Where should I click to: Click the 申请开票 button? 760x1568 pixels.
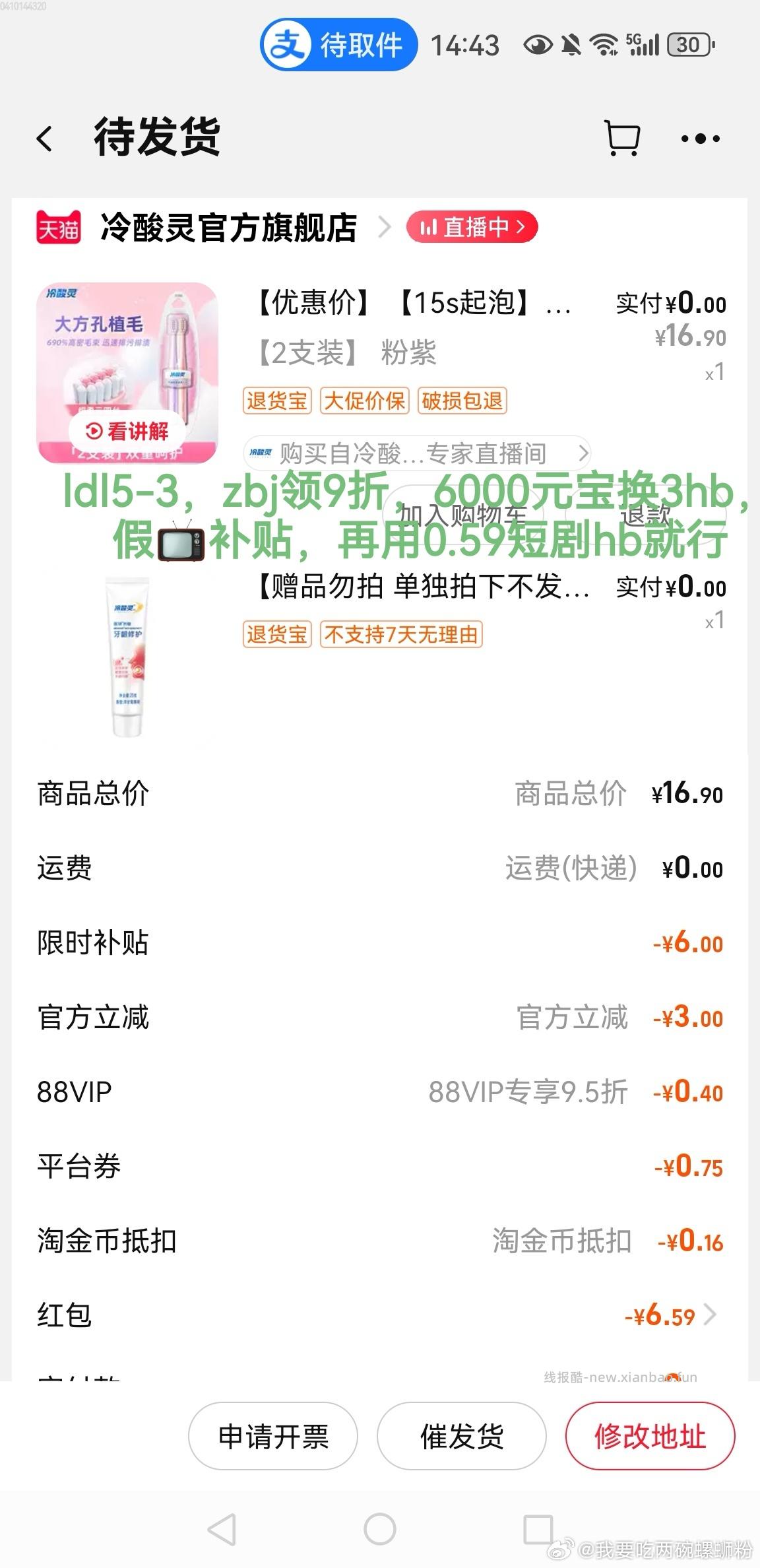point(273,1436)
